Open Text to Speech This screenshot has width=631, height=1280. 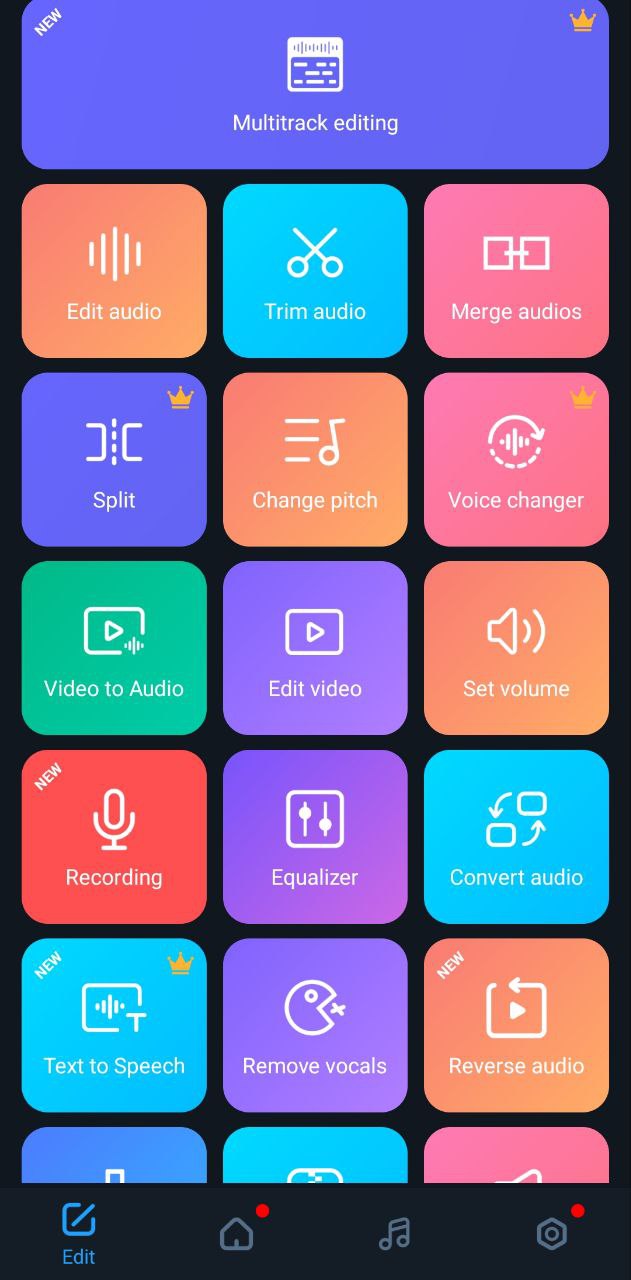pos(114,1025)
